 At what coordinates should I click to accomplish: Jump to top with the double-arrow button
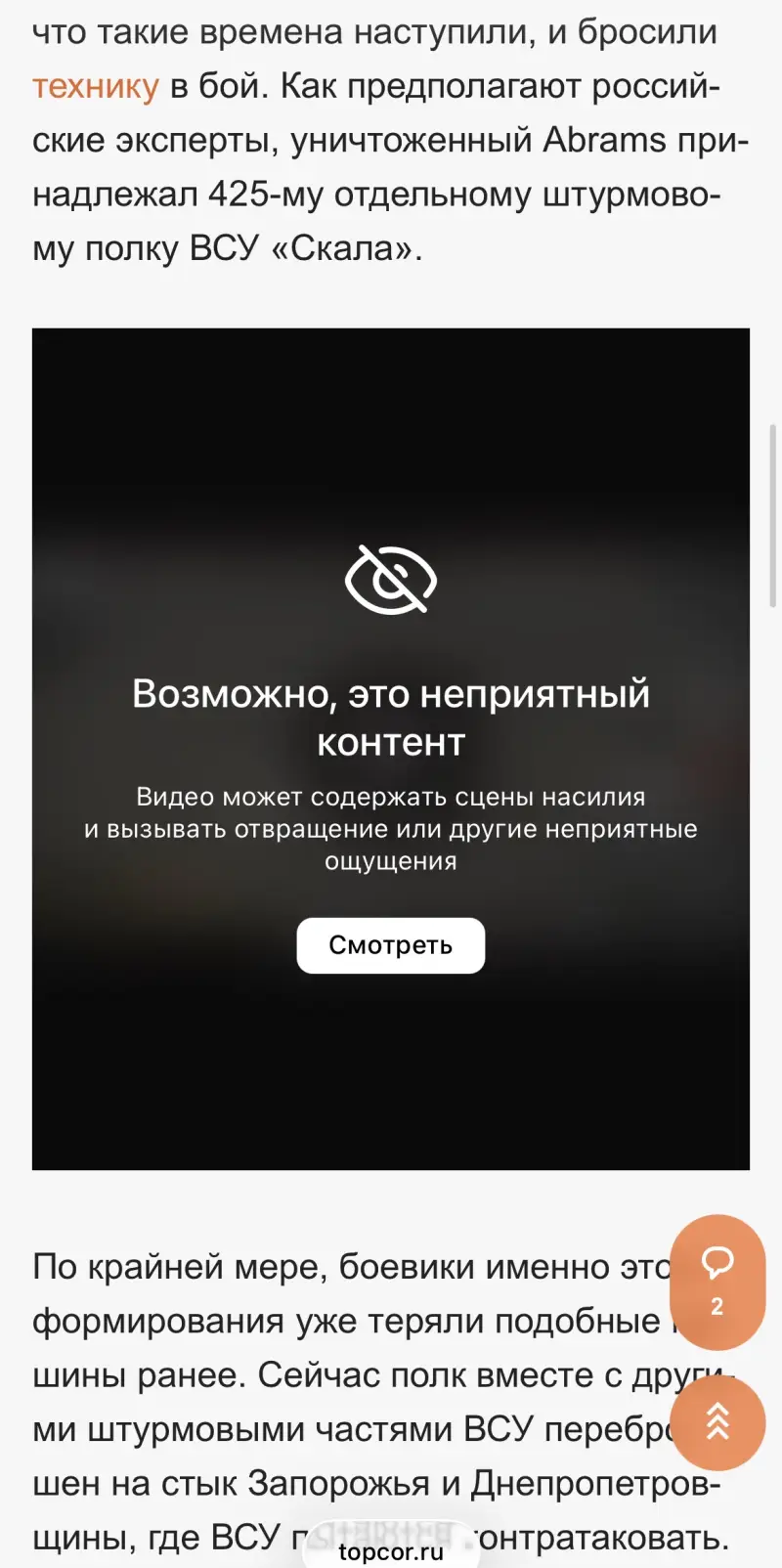tap(717, 1422)
